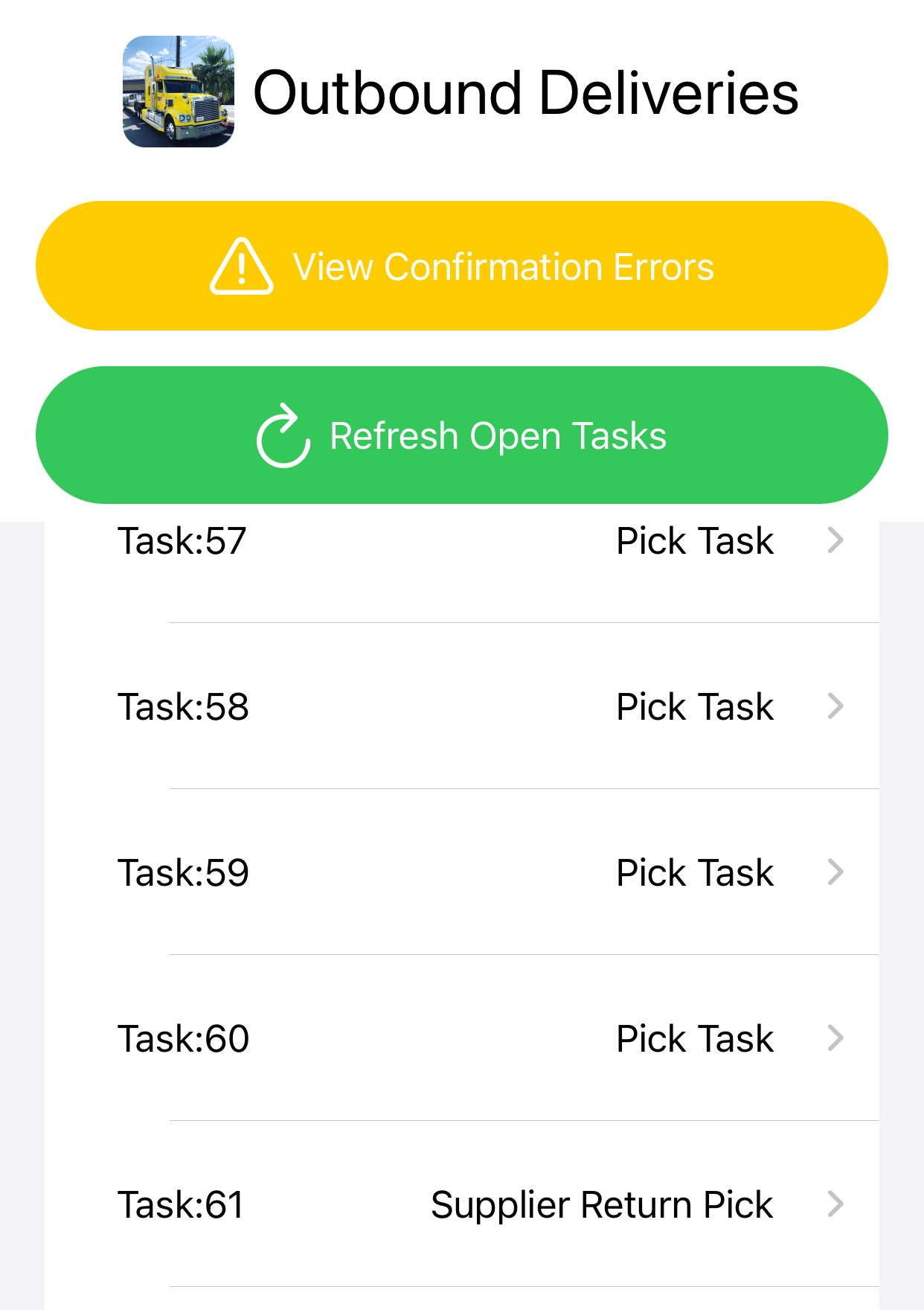Tap the yellow truck app icon

pyautogui.click(x=179, y=92)
